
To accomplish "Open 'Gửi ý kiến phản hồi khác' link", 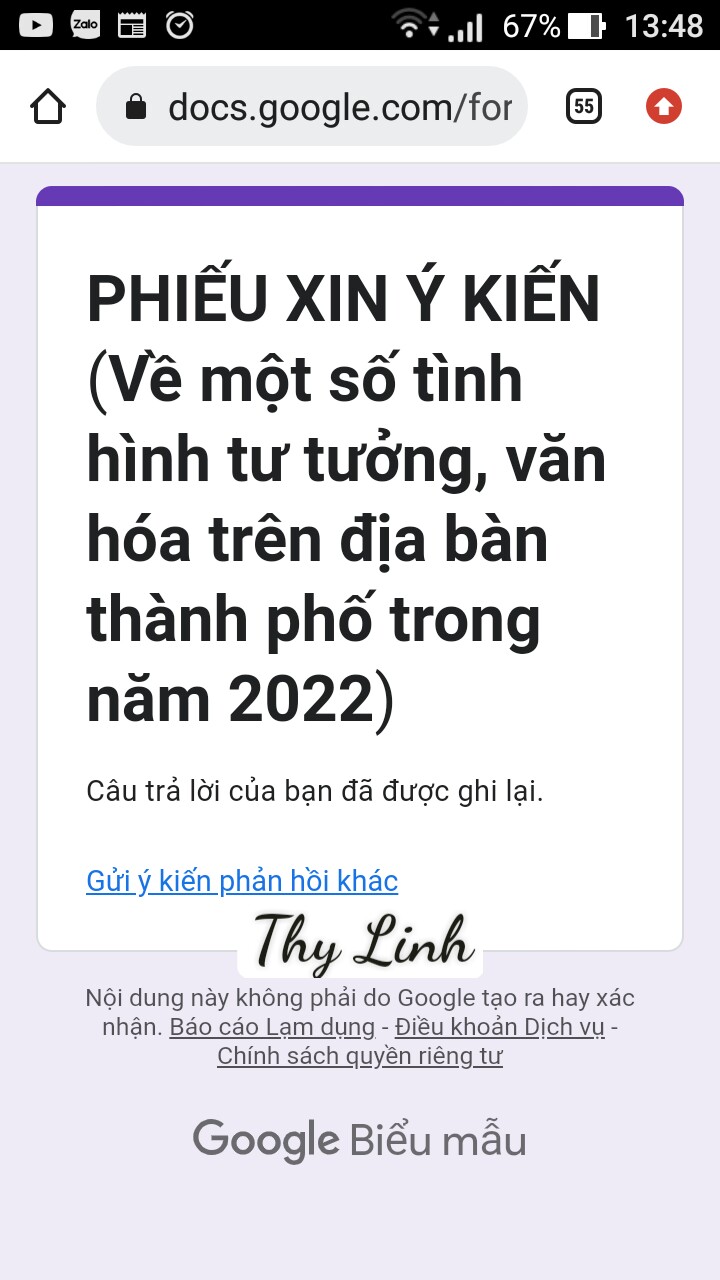I will tap(242, 881).
